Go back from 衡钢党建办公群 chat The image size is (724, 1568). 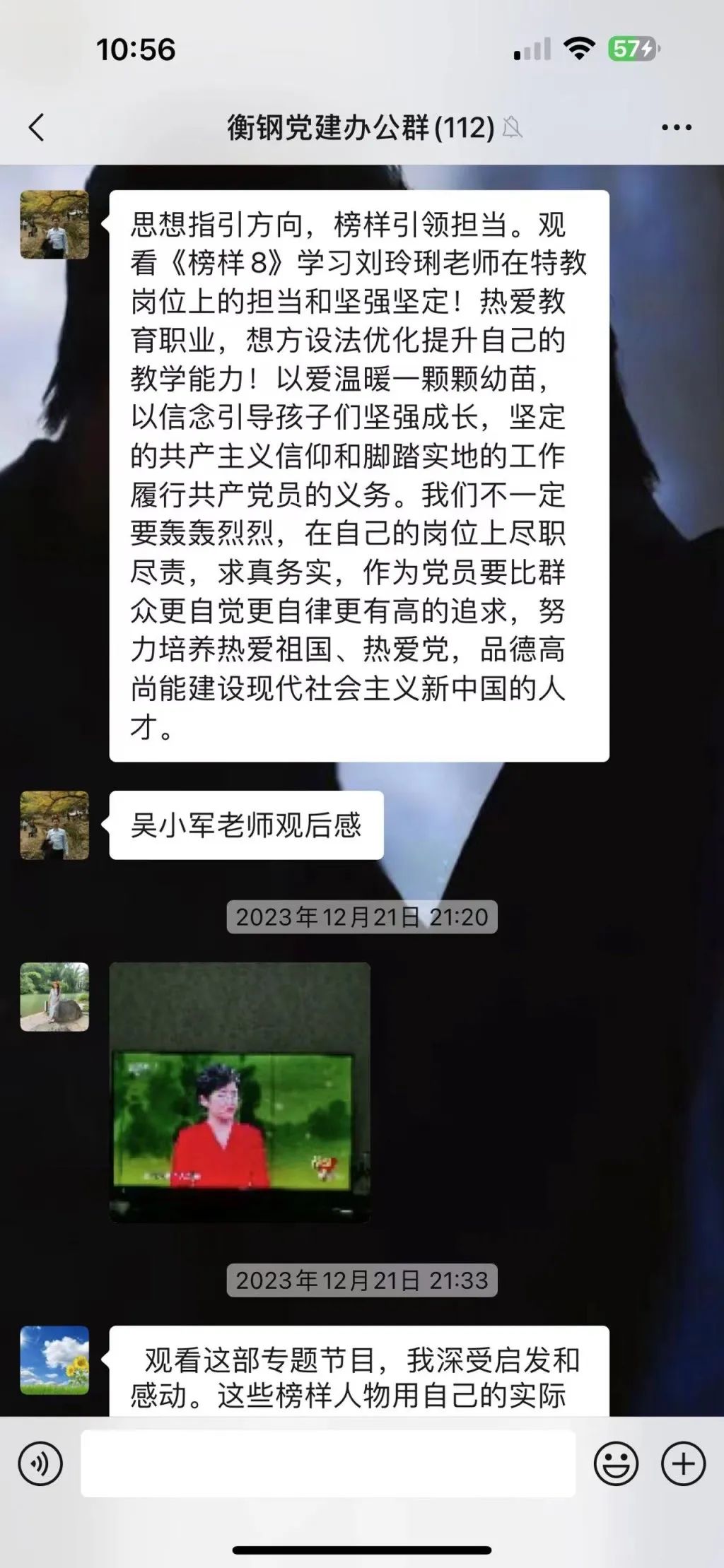pos(37,128)
